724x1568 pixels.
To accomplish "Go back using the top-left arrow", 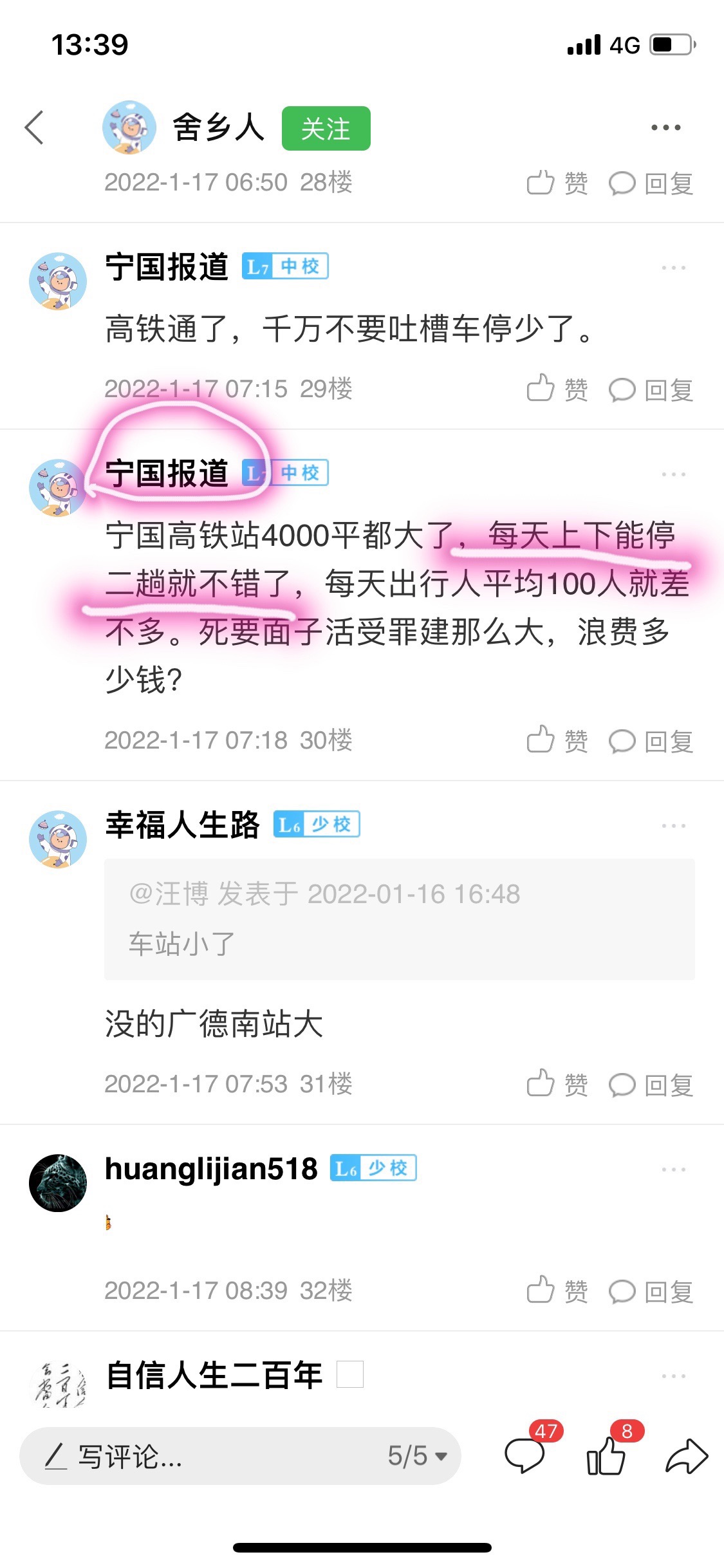I will 35,127.
